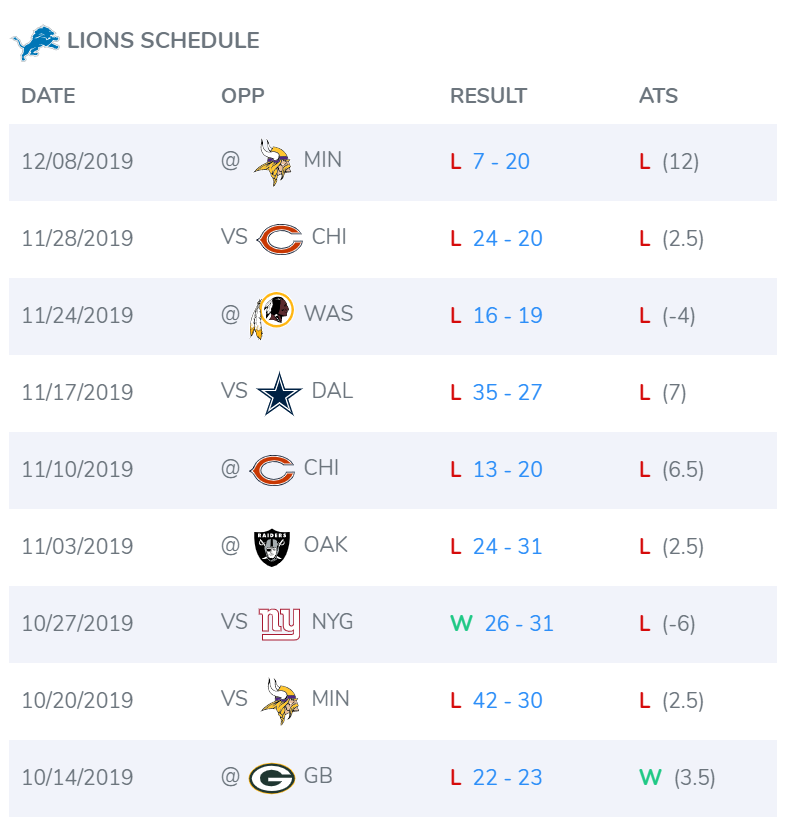Open the 24 - 31 result against OAK
The image size is (793, 818).
point(507,546)
